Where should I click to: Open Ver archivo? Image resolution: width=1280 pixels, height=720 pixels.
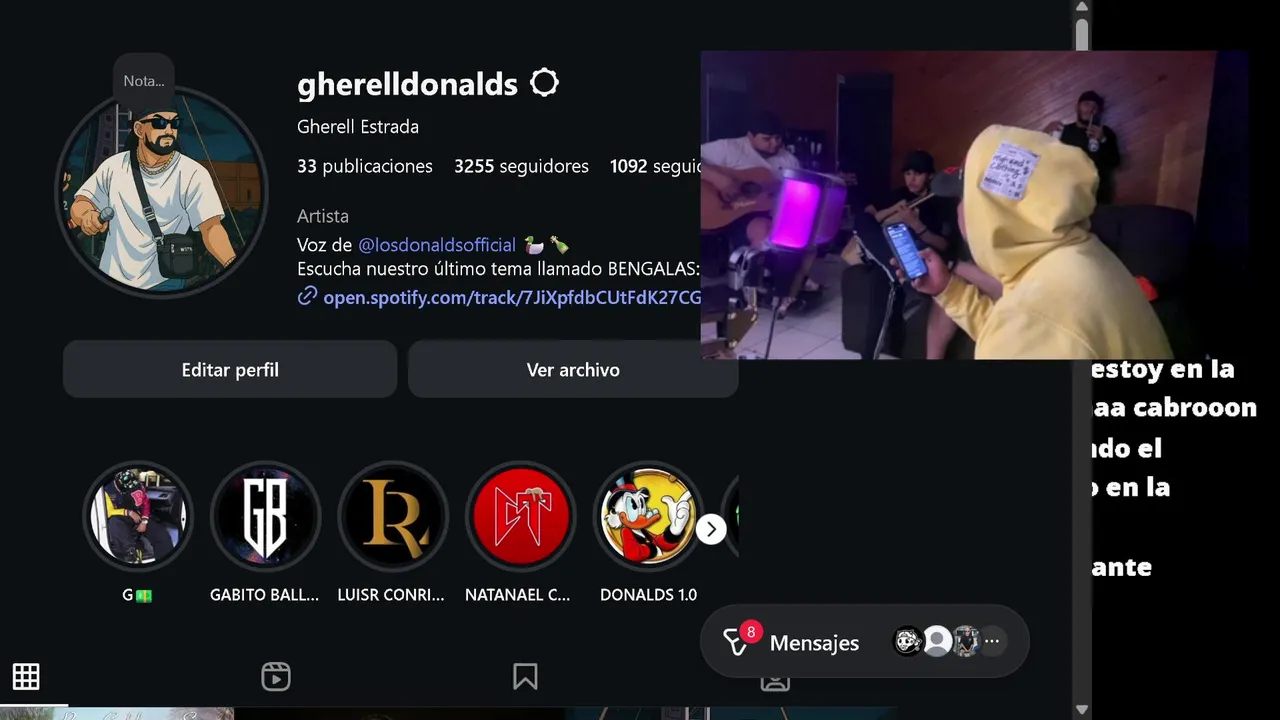tap(572, 370)
